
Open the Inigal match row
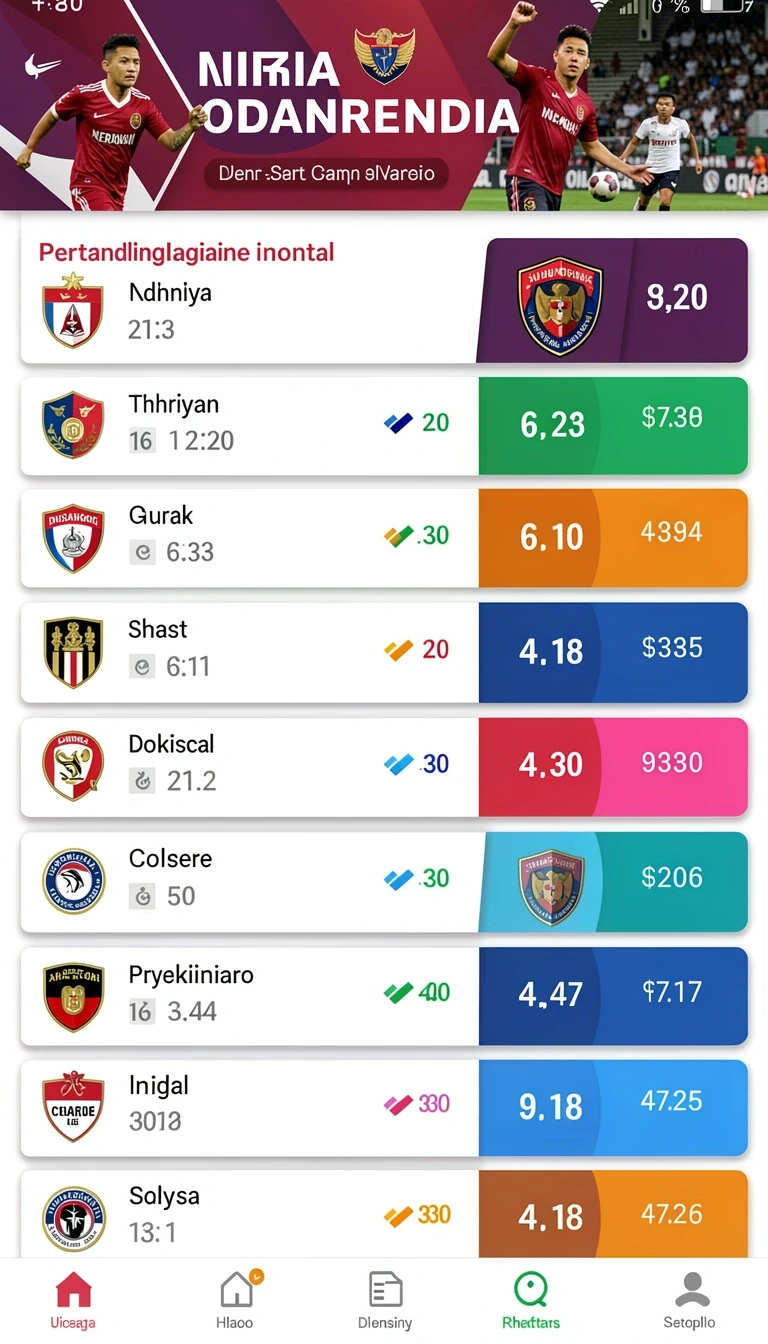(x=384, y=1108)
